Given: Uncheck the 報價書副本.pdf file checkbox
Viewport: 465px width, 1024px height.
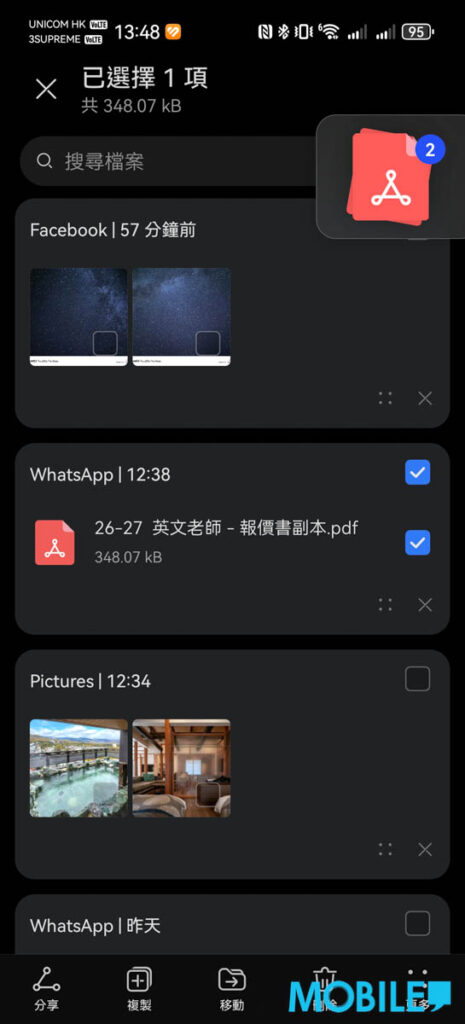Looking at the screenshot, I should click(x=417, y=542).
